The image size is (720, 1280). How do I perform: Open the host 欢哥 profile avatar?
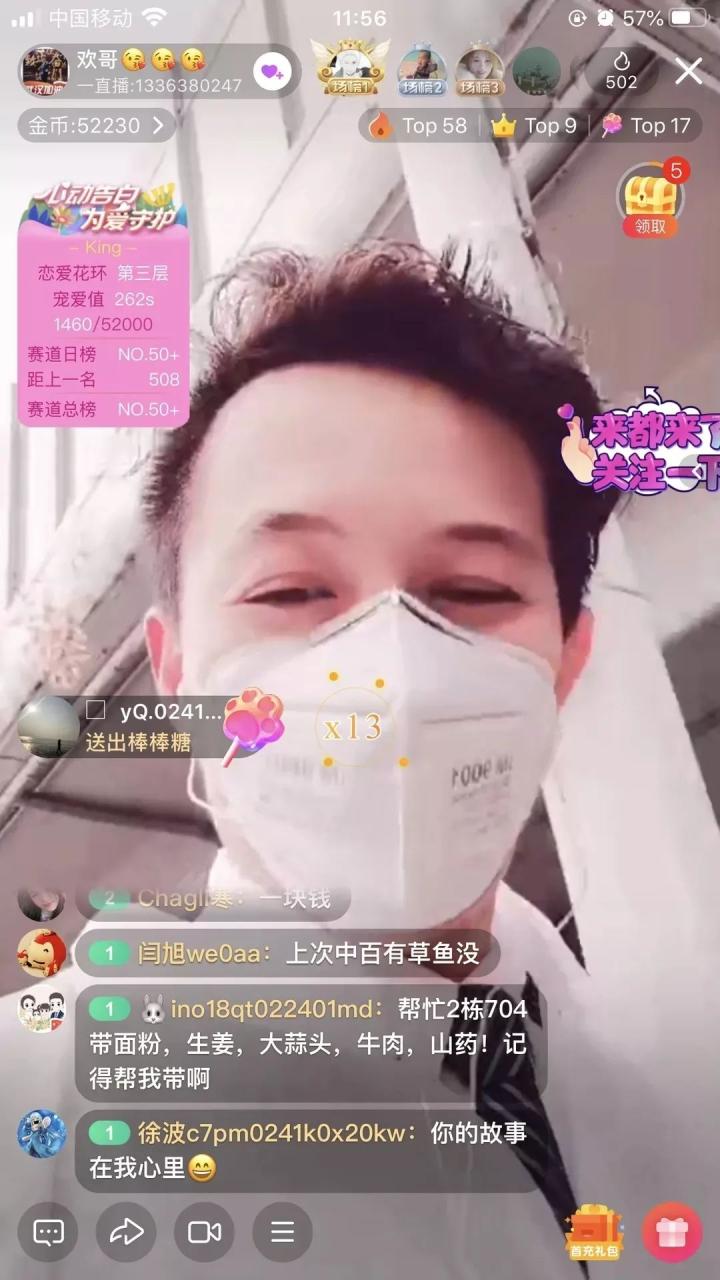[45, 71]
